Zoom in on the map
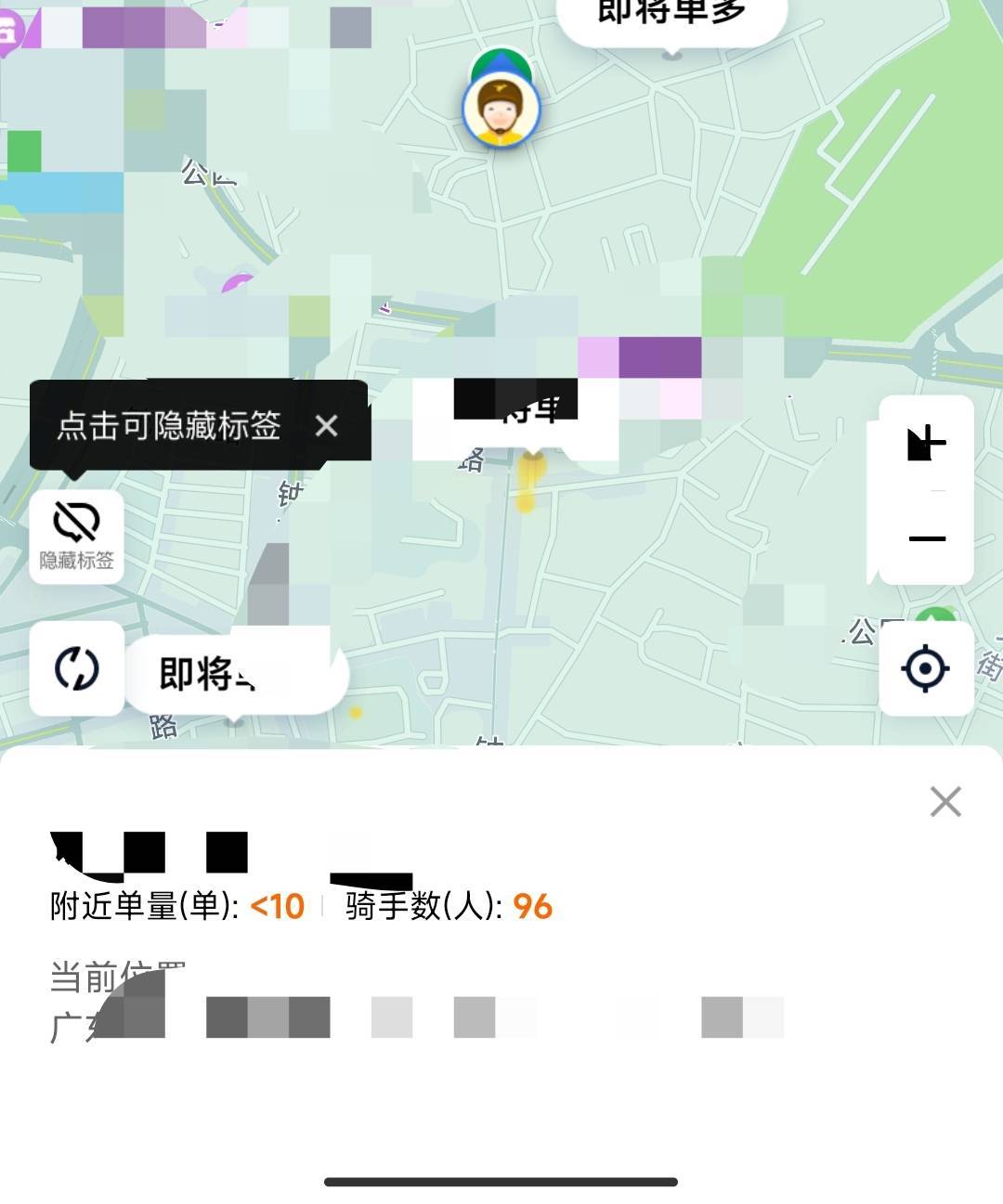Screen dimensions: 1003x1204 pyautogui.click(x=926, y=443)
